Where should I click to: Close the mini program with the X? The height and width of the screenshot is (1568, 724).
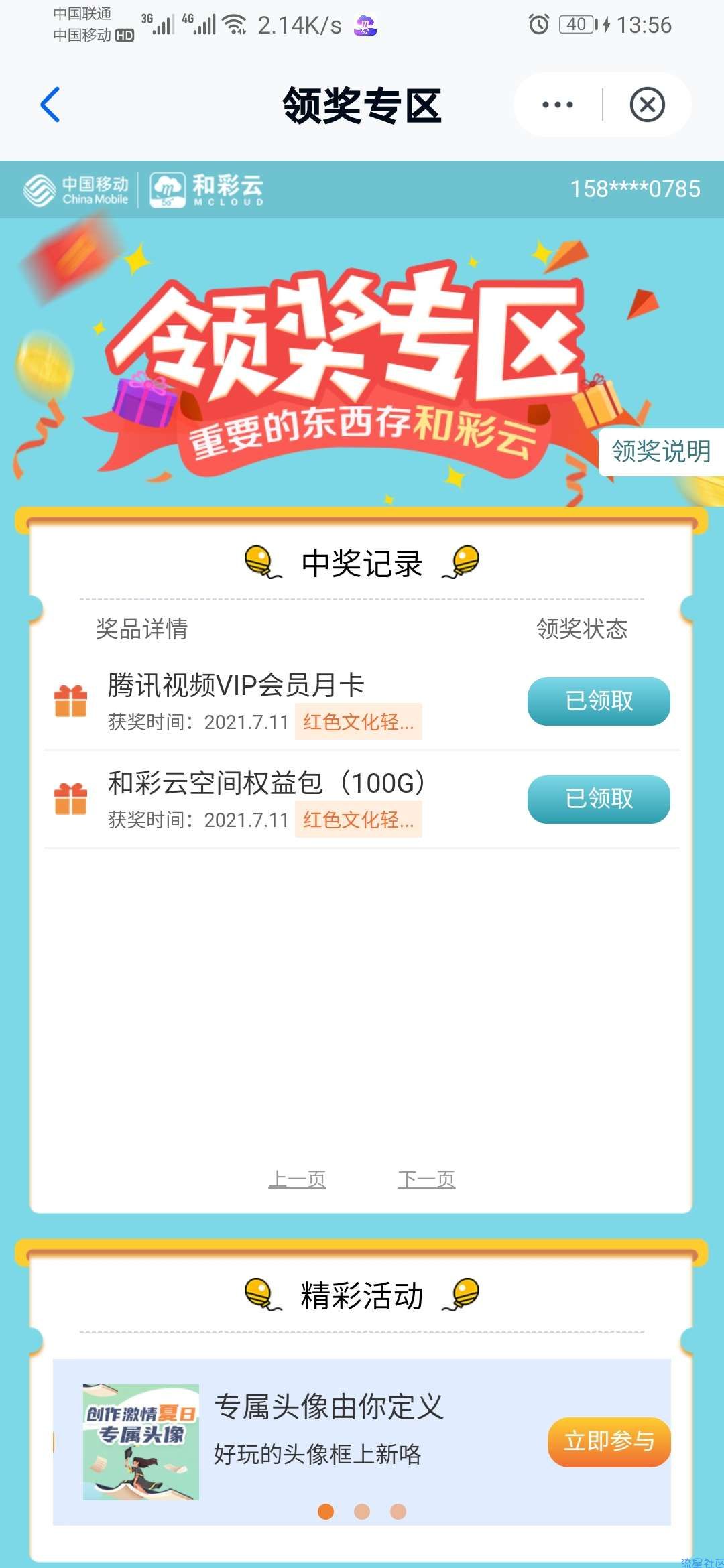[647, 105]
